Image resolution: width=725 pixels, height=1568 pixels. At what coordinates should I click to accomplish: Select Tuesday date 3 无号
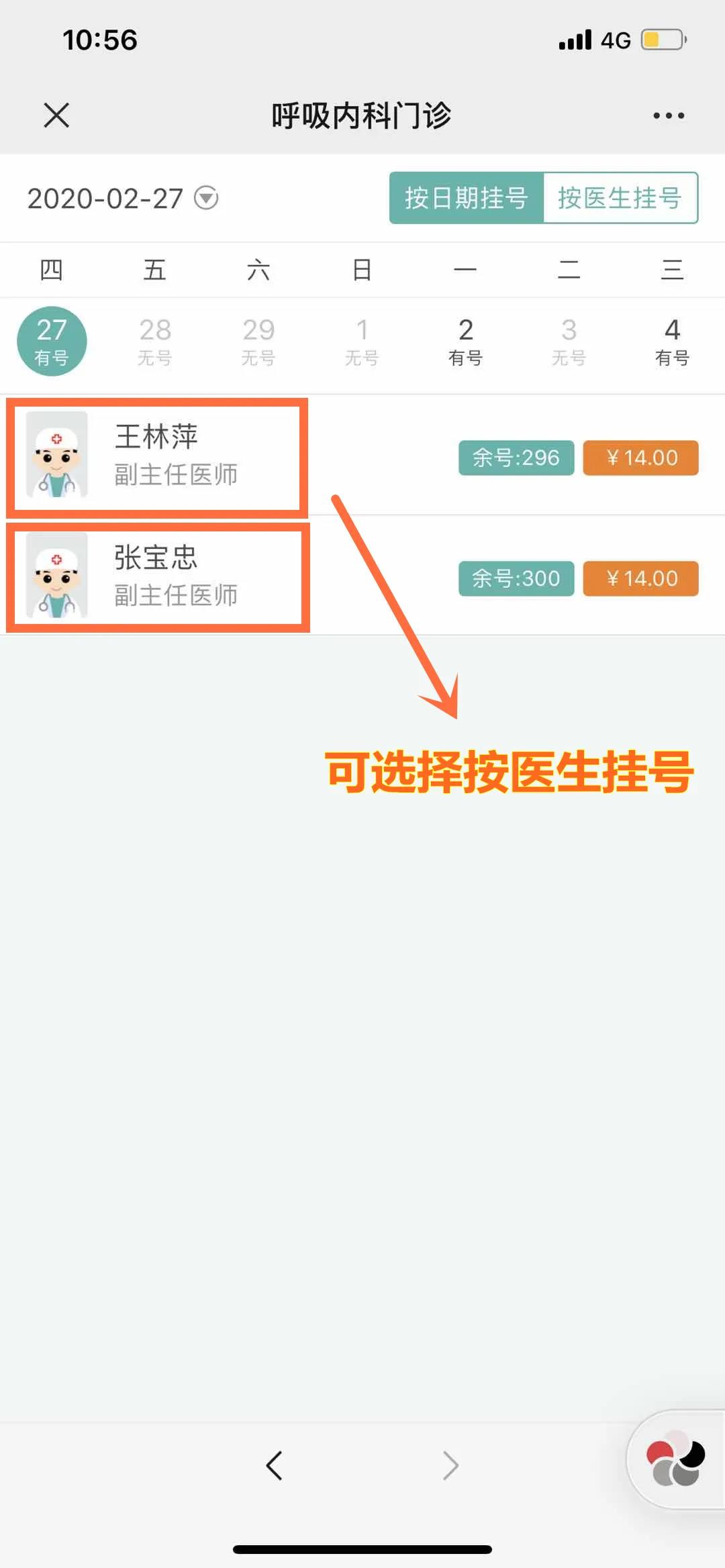click(x=569, y=341)
